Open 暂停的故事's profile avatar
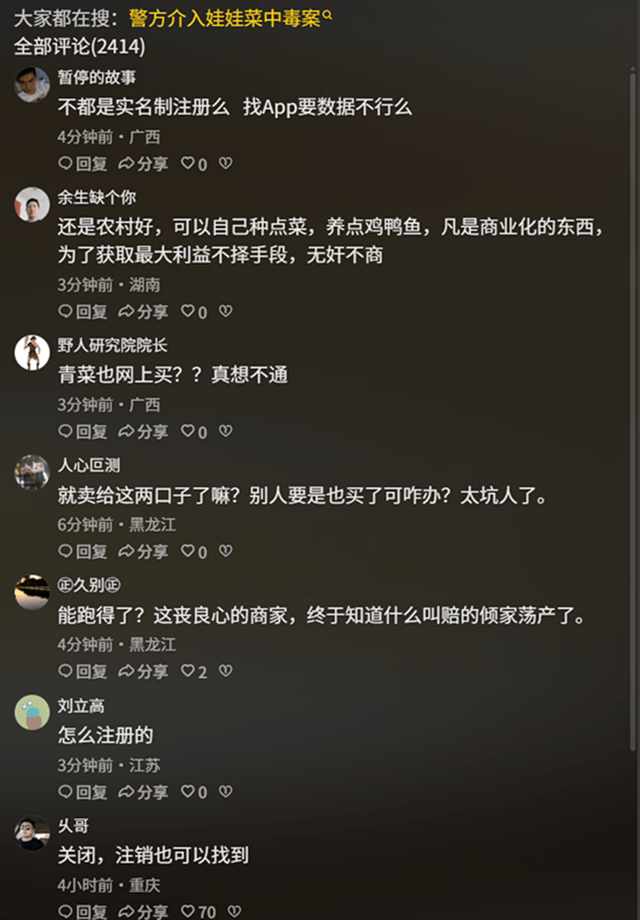This screenshot has width=640, height=920. pos(32,85)
